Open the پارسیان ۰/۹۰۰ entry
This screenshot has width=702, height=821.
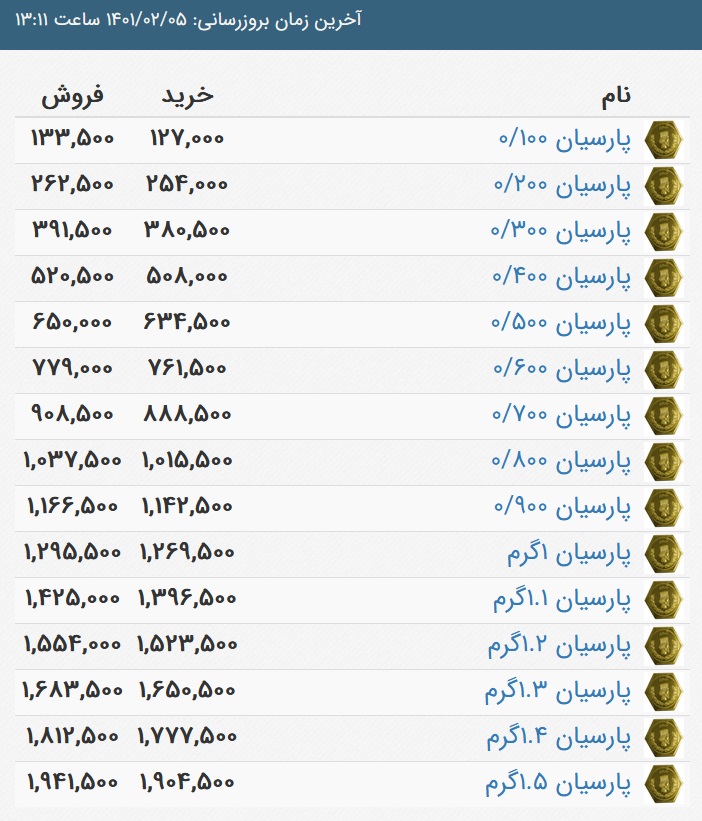click(x=563, y=508)
